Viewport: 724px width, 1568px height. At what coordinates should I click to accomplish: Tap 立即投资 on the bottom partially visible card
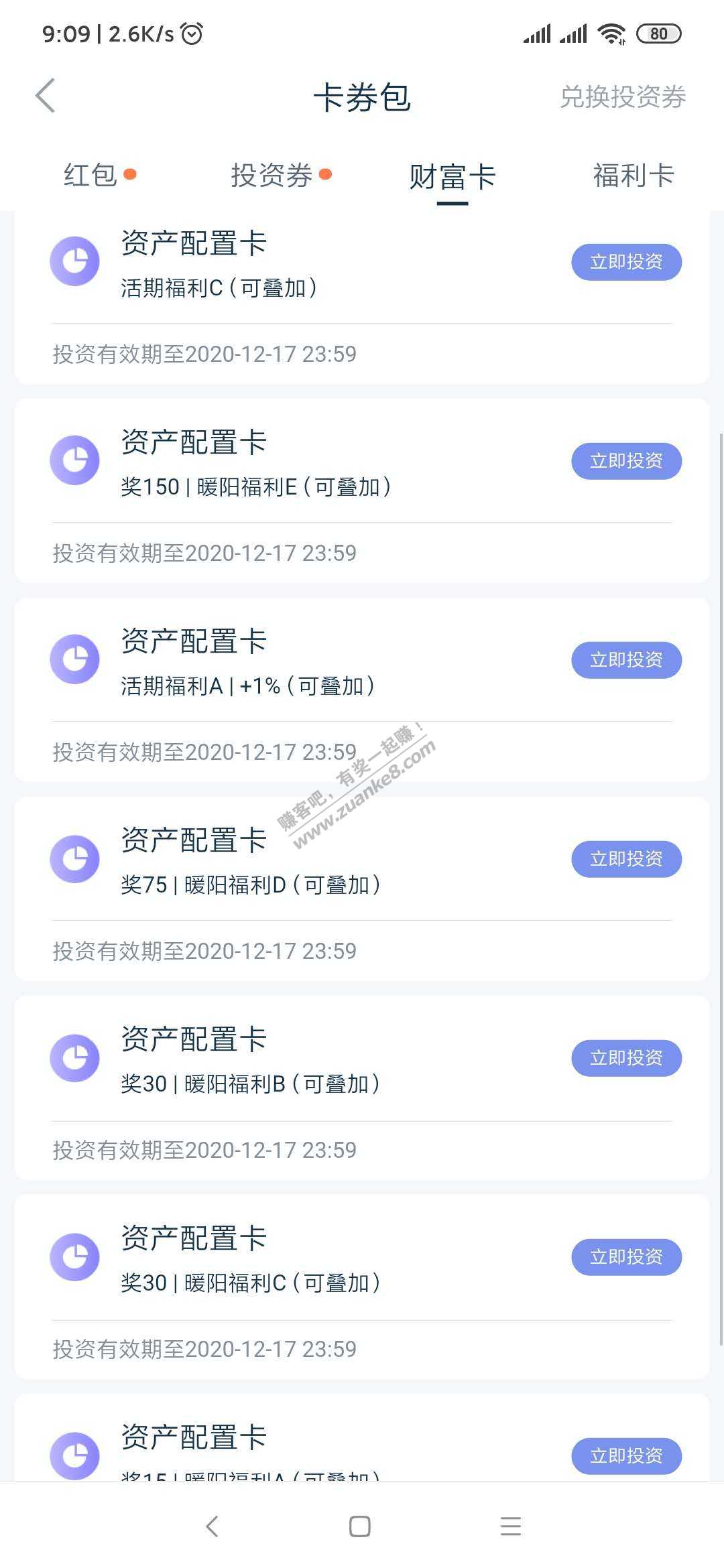tap(626, 1456)
